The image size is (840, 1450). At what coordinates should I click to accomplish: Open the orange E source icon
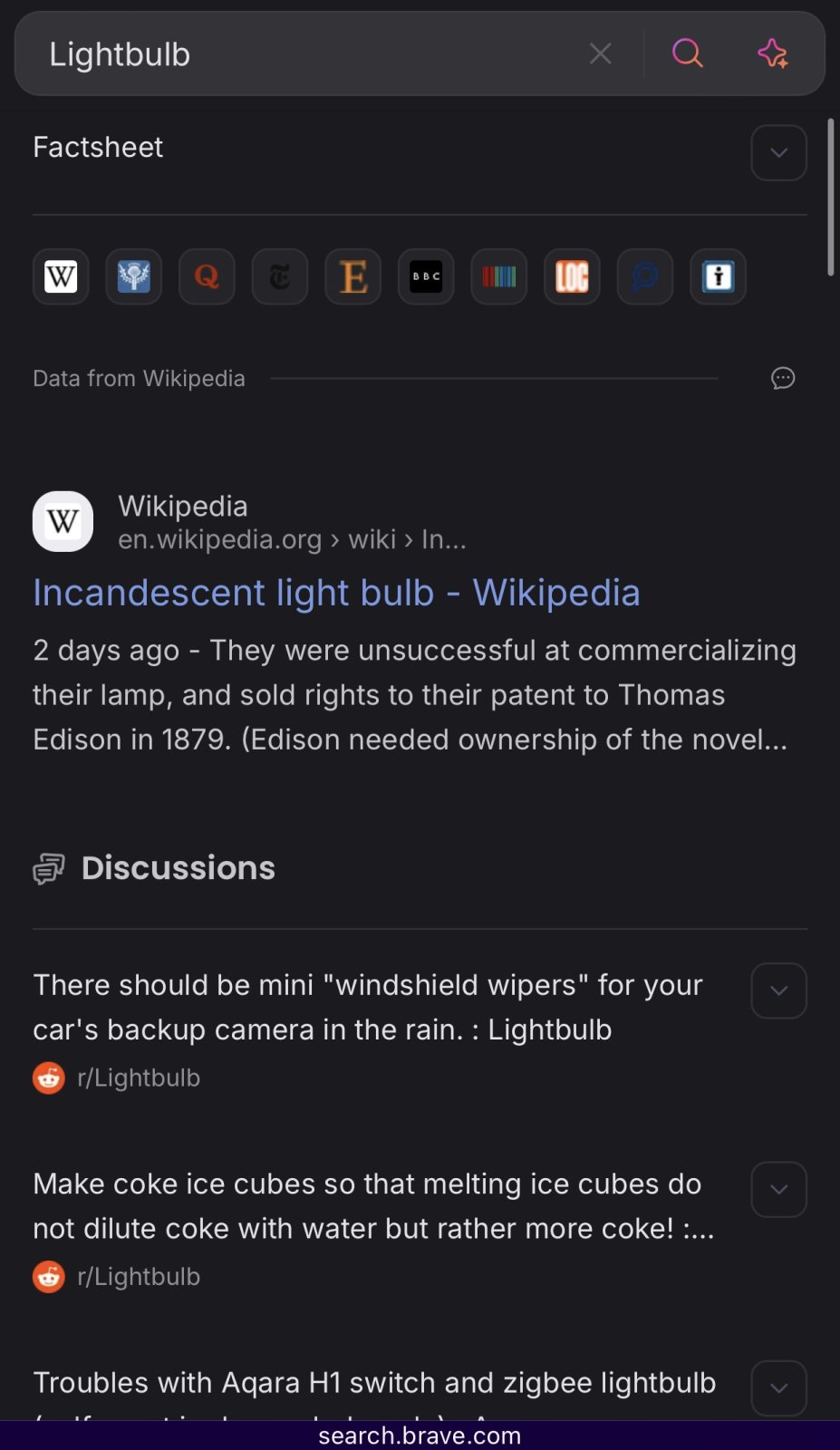point(352,276)
